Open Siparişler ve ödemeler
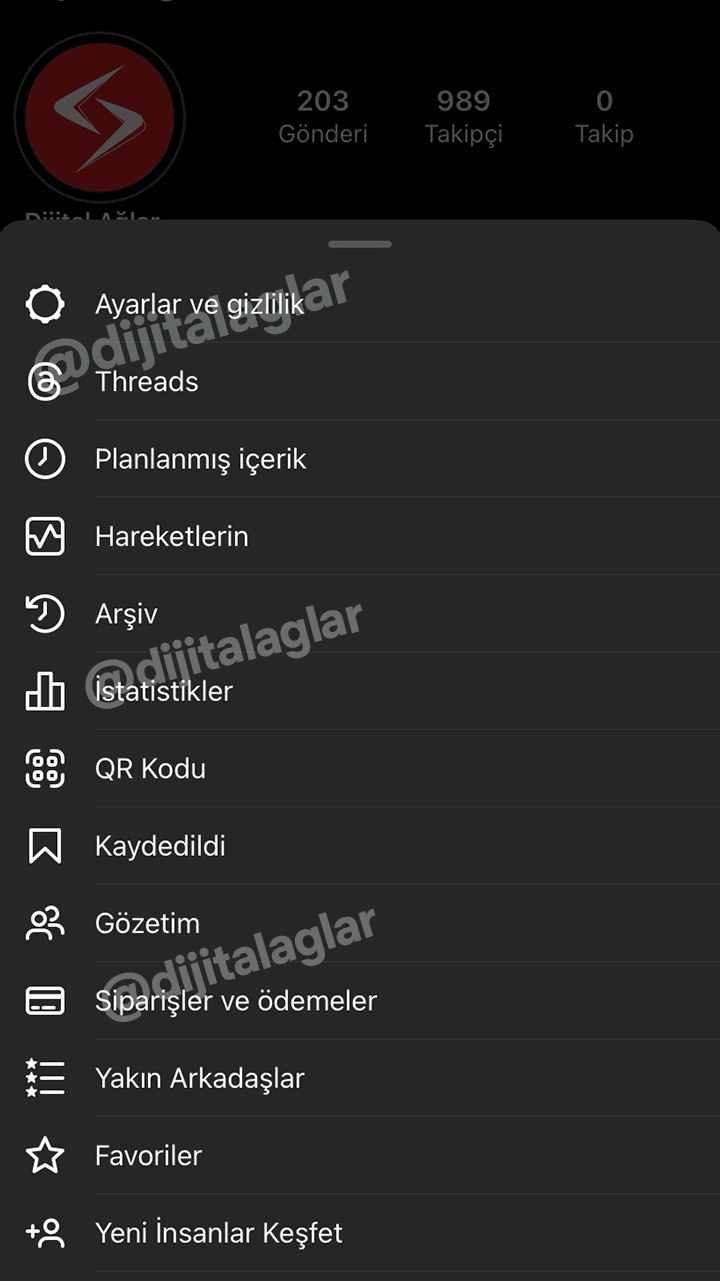Image resolution: width=720 pixels, height=1281 pixels. (235, 1001)
